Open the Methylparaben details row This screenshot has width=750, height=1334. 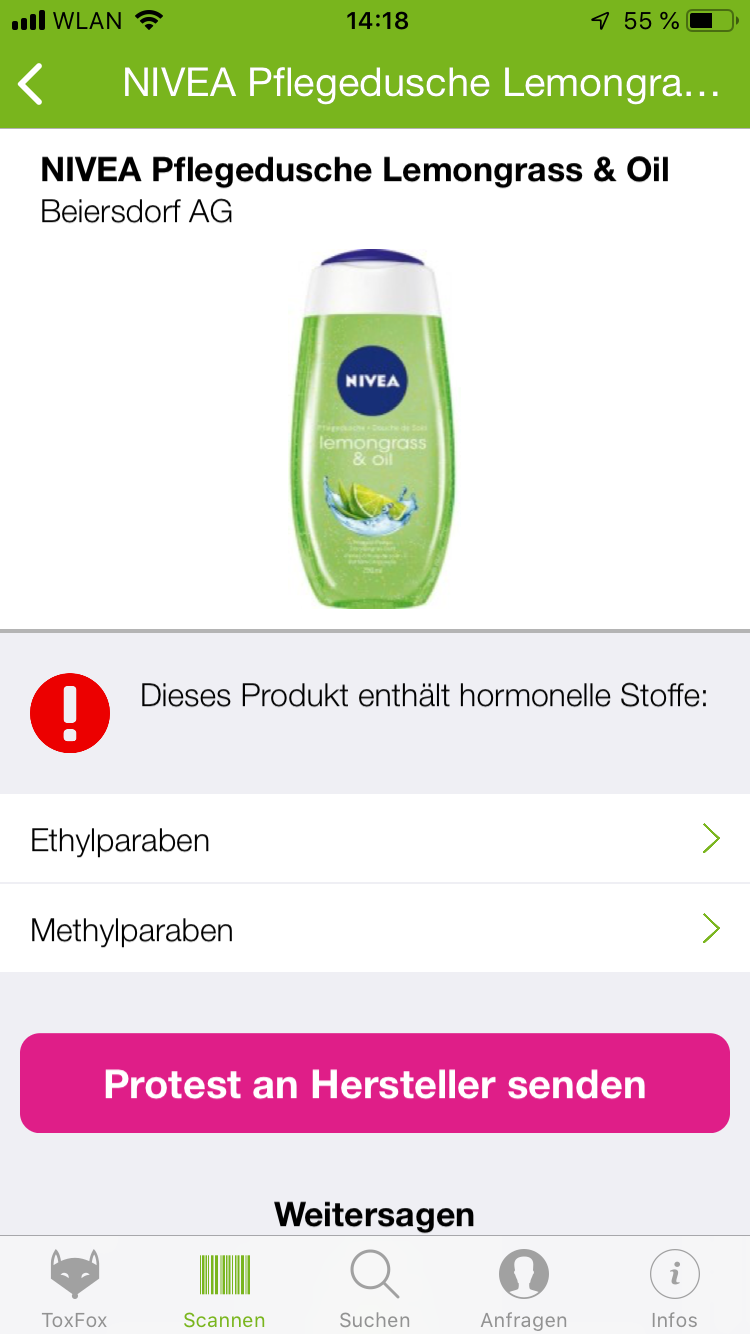375,929
